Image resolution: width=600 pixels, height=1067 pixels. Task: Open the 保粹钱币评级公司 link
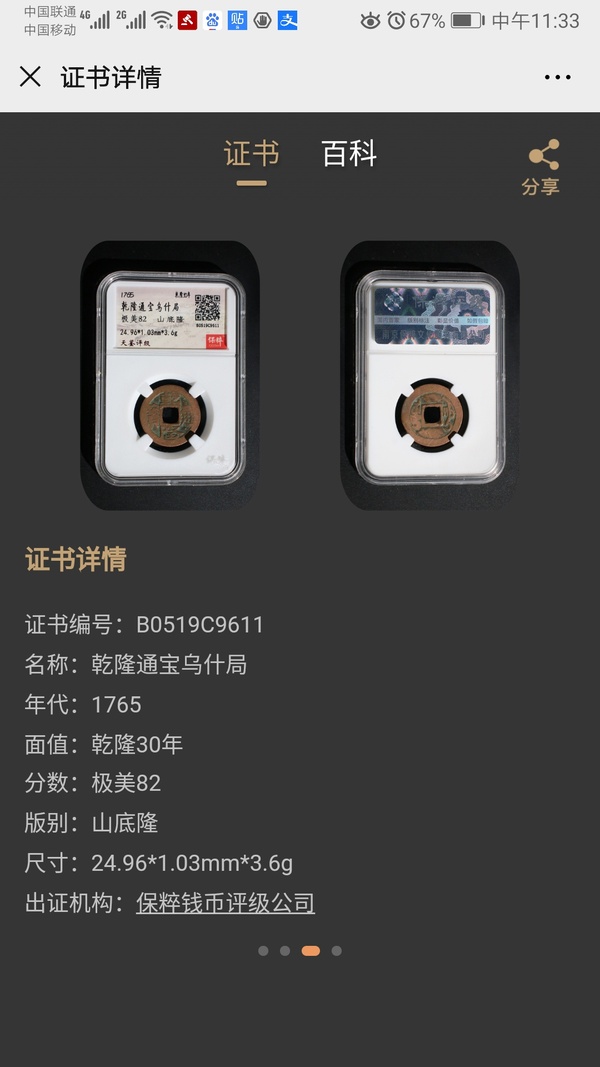(x=225, y=903)
